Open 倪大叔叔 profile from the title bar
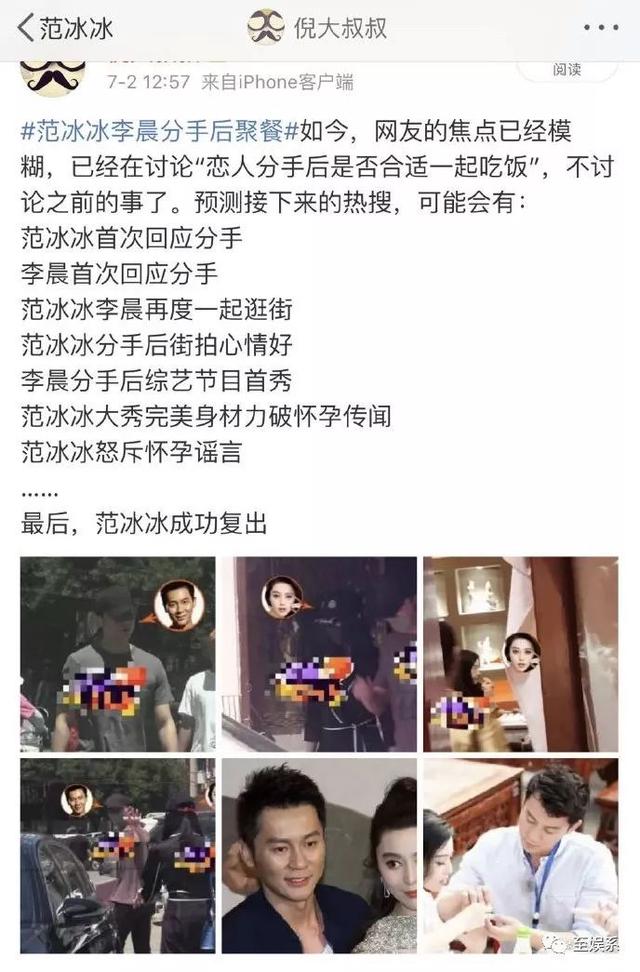 [x=320, y=27]
